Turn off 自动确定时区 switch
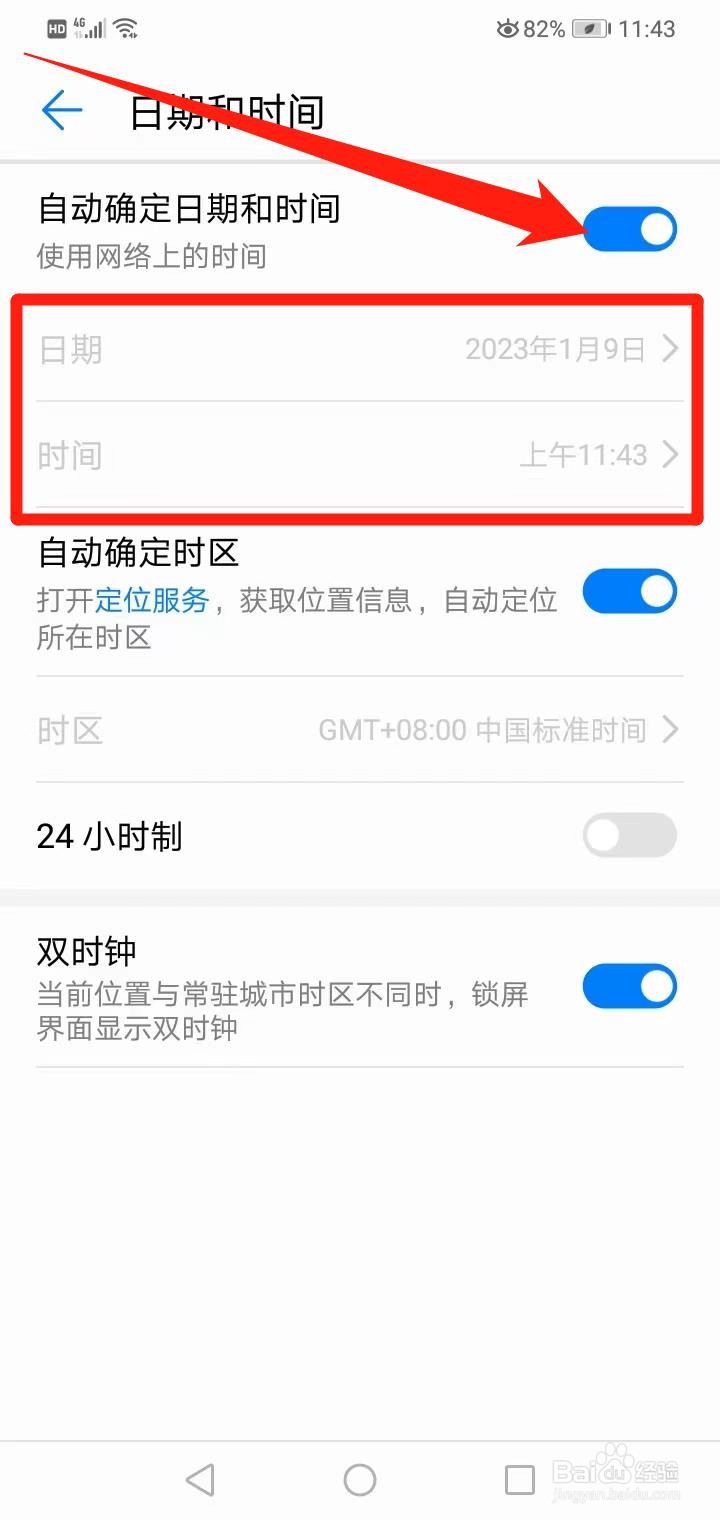Image resolution: width=720 pixels, height=1520 pixels. (630, 591)
